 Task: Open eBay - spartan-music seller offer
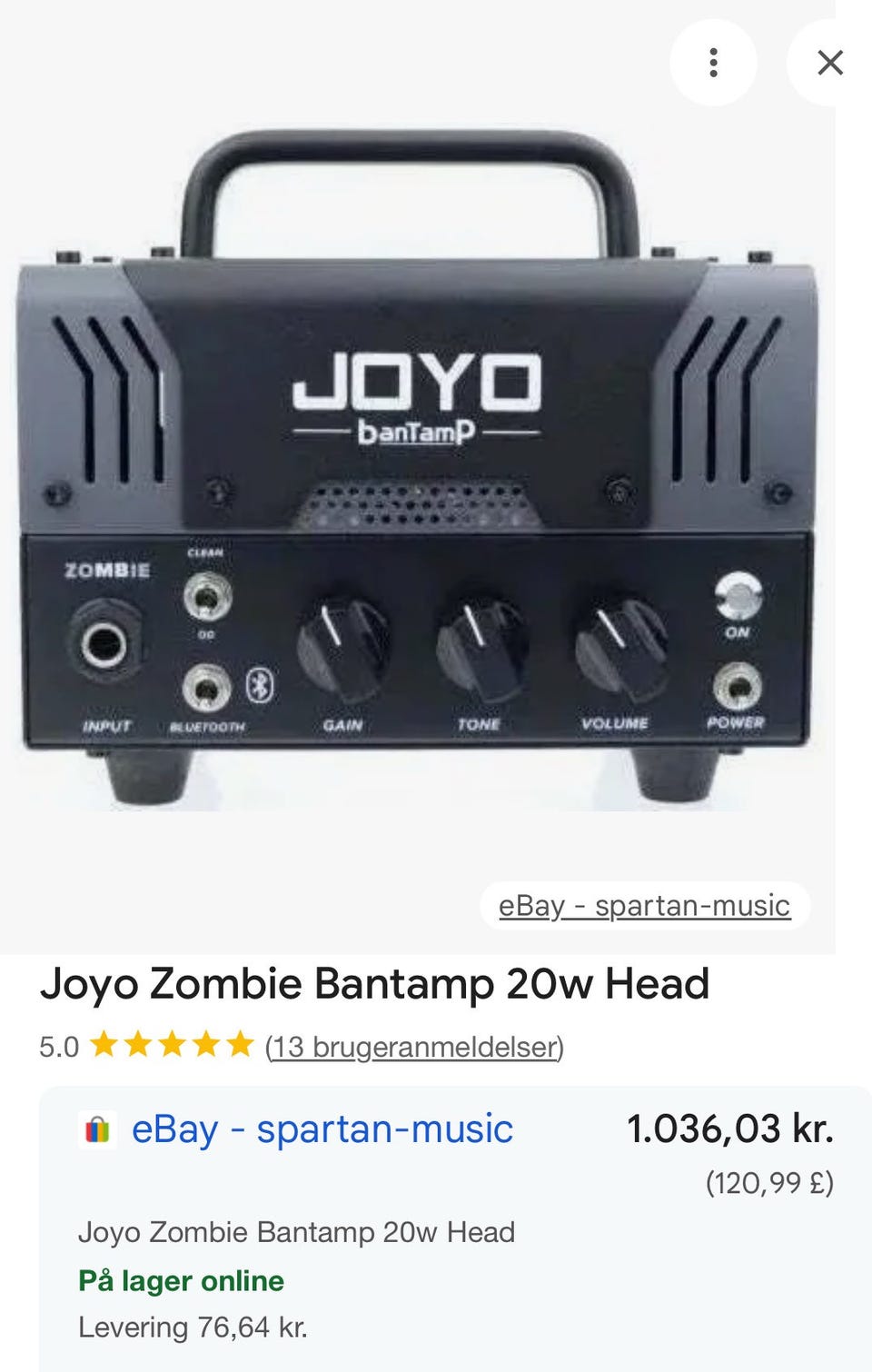point(322,1129)
